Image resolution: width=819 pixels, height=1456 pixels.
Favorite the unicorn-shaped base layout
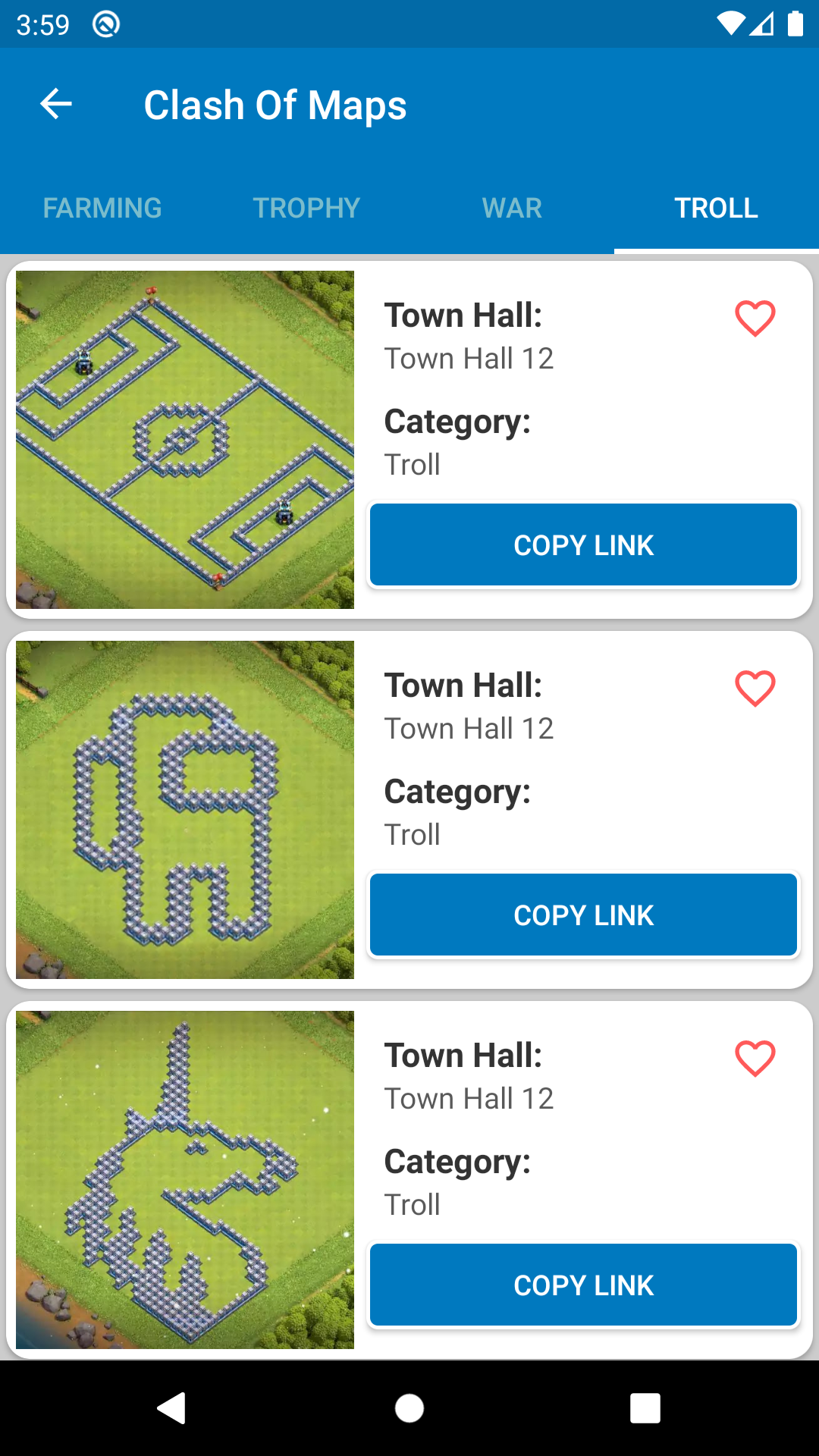(755, 1059)
